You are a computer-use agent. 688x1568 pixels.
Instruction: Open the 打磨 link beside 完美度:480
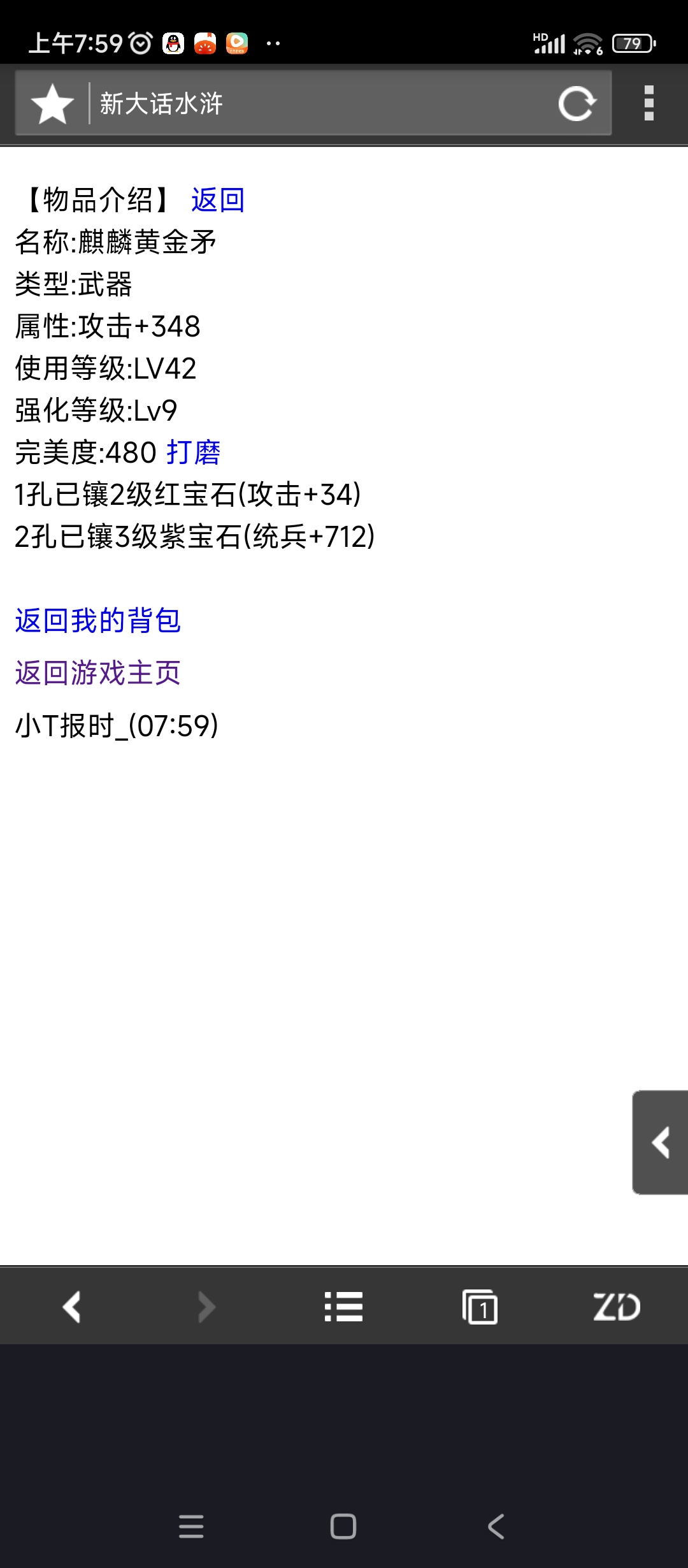point(195,454)
